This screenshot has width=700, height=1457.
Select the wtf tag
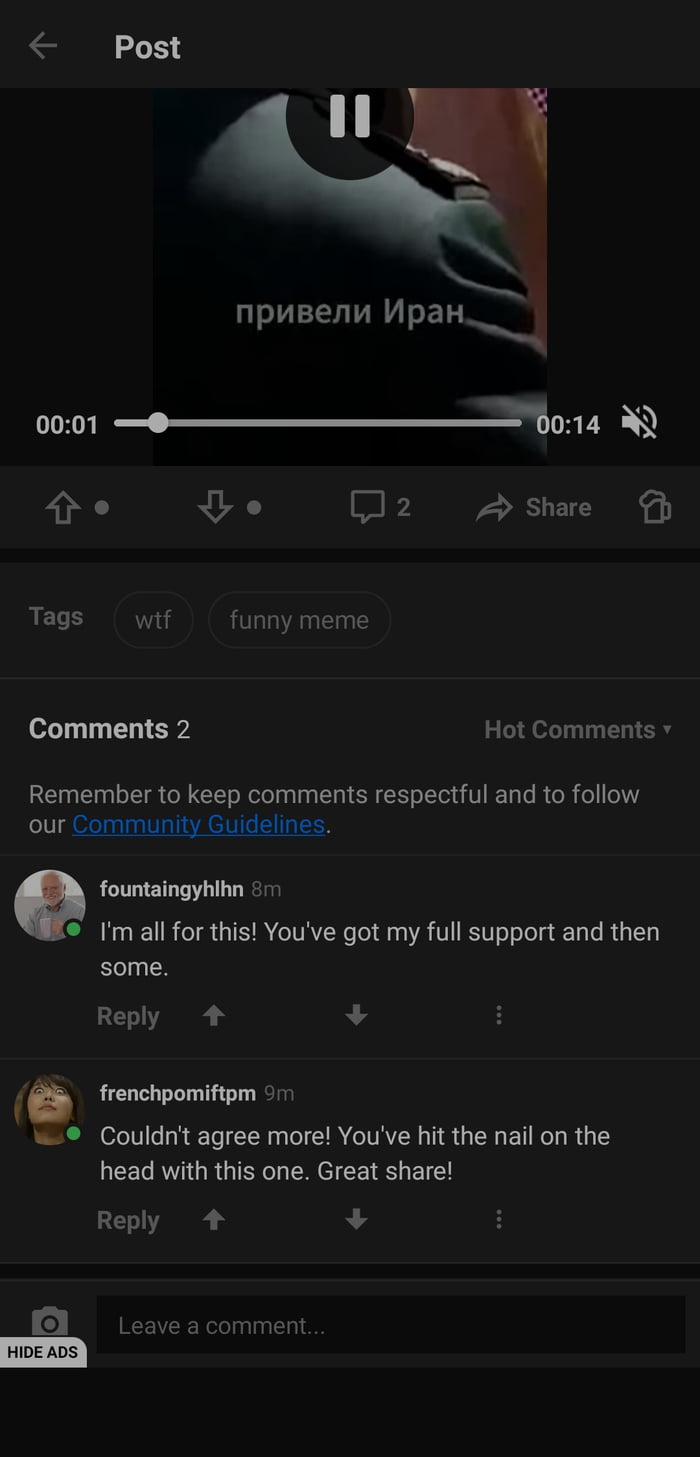point(153,620)
